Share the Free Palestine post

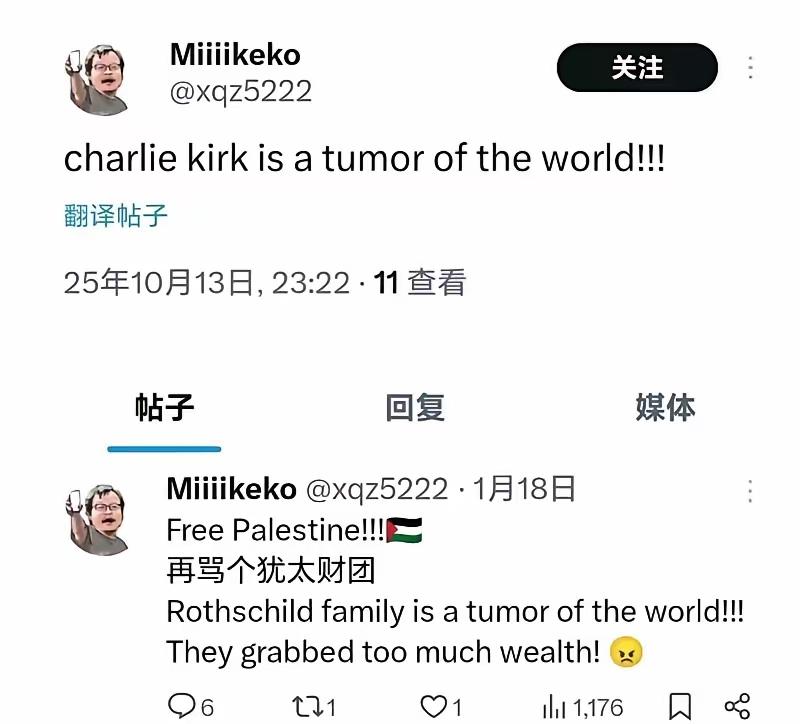click(737, 706)
